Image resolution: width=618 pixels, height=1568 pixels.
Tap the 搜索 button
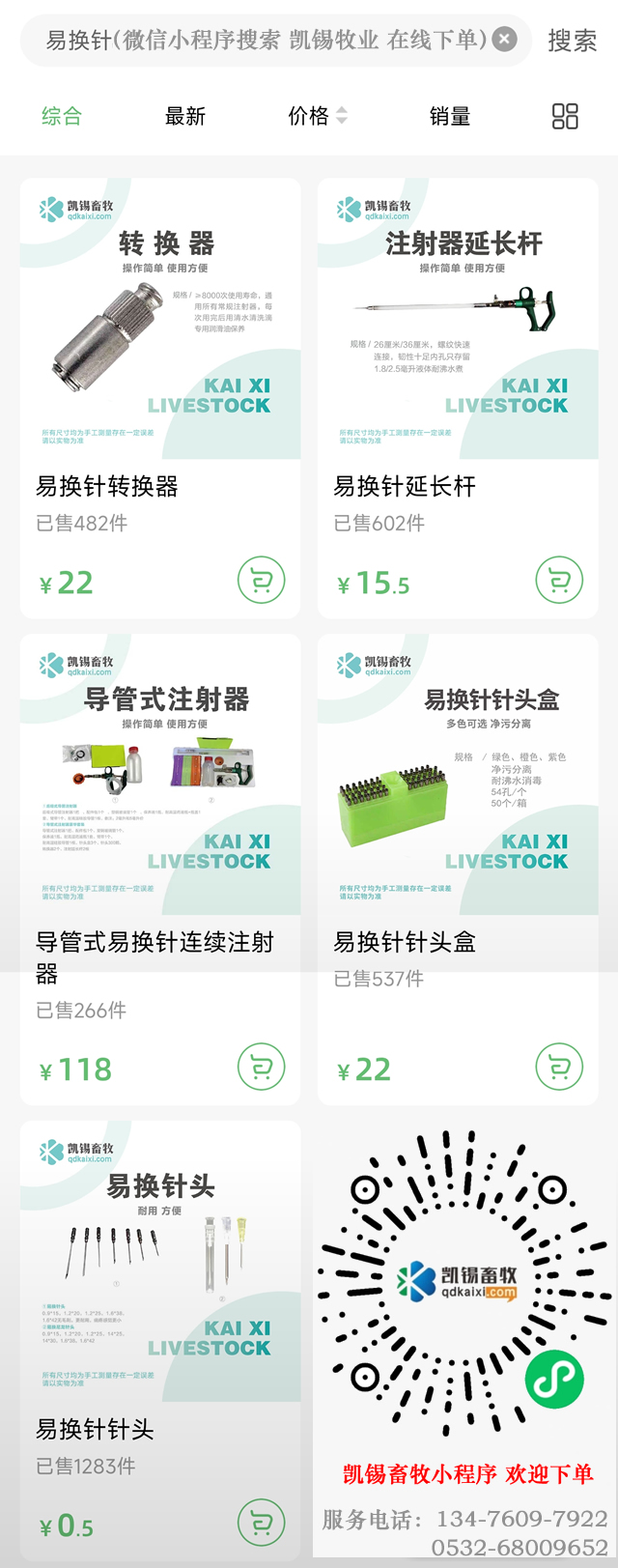[x=572, y=41]
